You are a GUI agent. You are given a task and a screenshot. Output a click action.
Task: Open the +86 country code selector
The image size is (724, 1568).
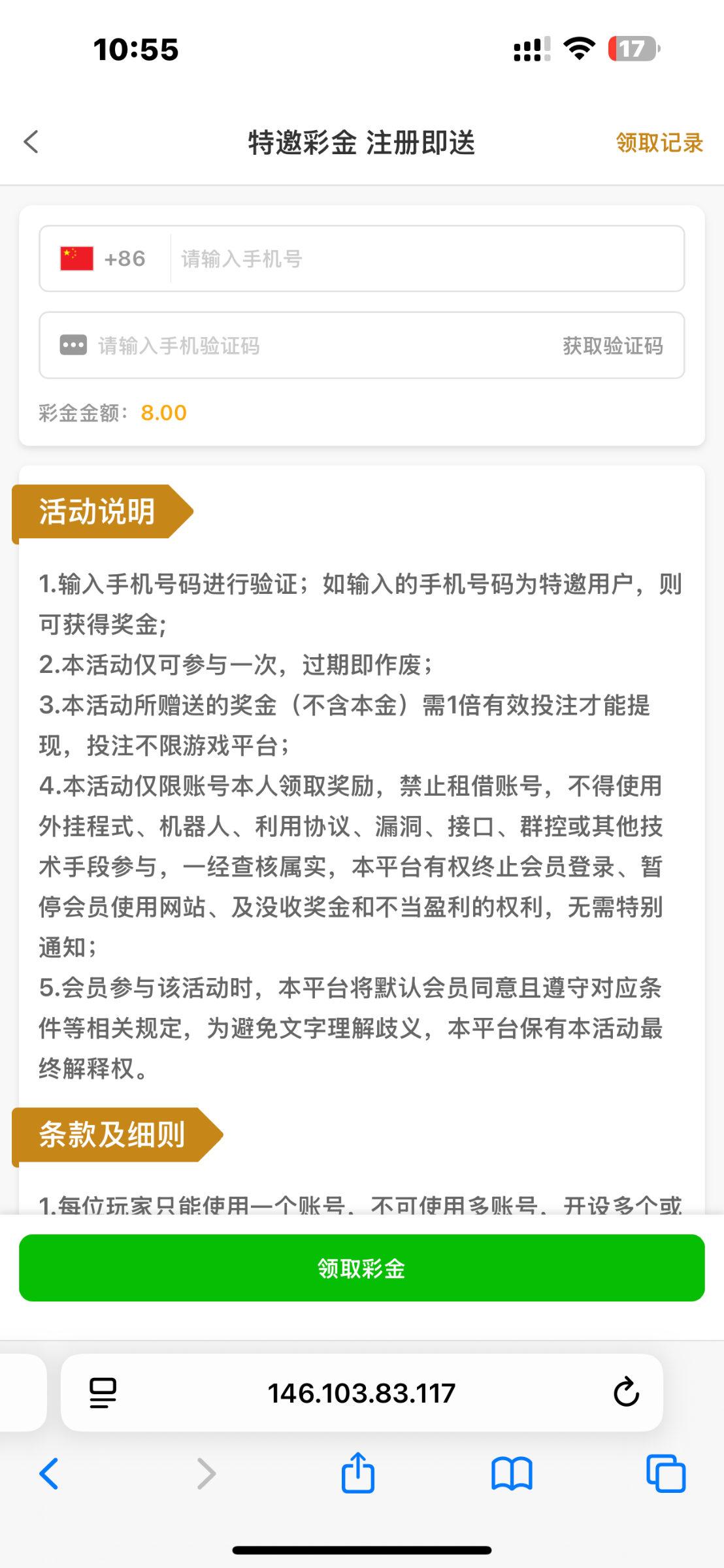pyautogui.click(x=103, y=259)
